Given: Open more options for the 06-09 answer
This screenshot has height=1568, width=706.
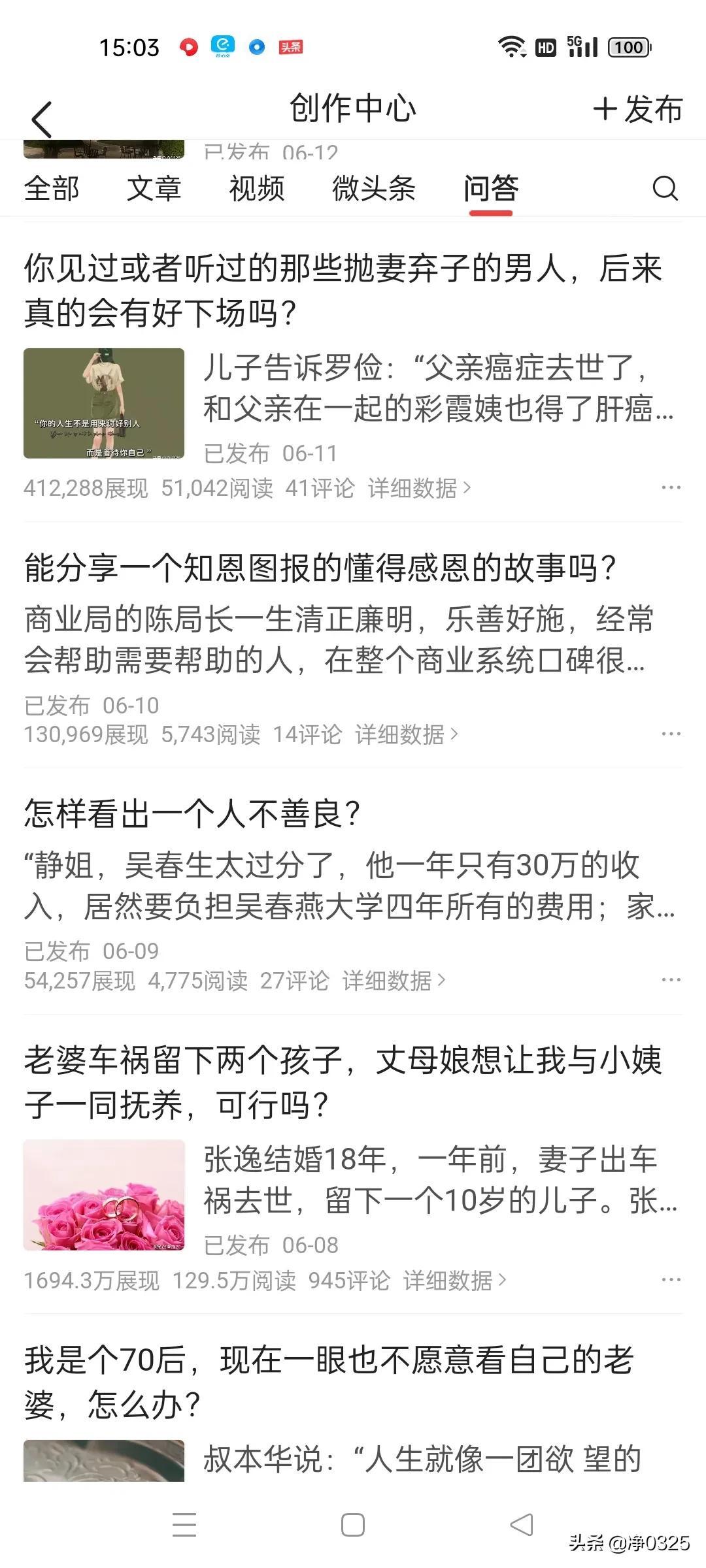Looking at the screenshot, I should (x=671, y=981).
